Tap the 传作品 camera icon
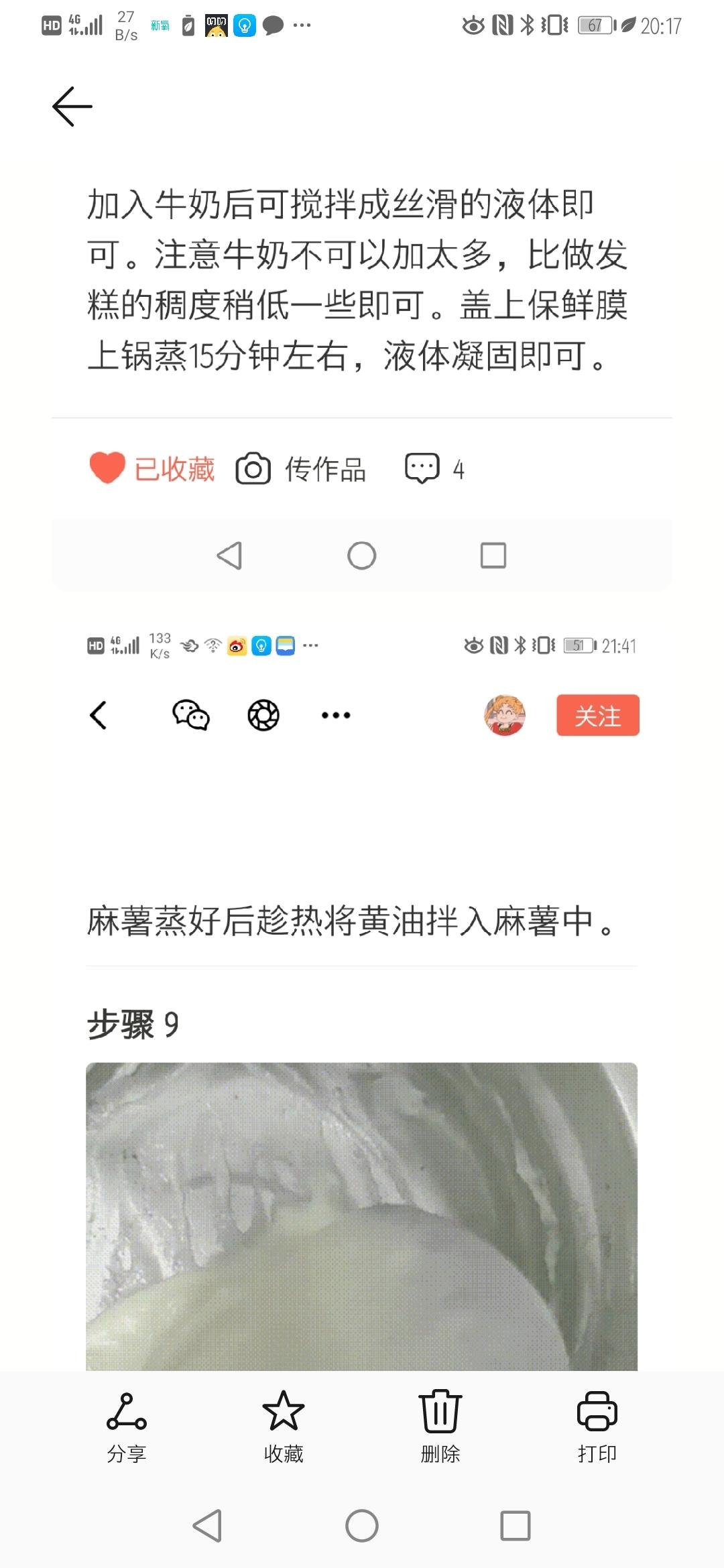 tap(253, 469)
